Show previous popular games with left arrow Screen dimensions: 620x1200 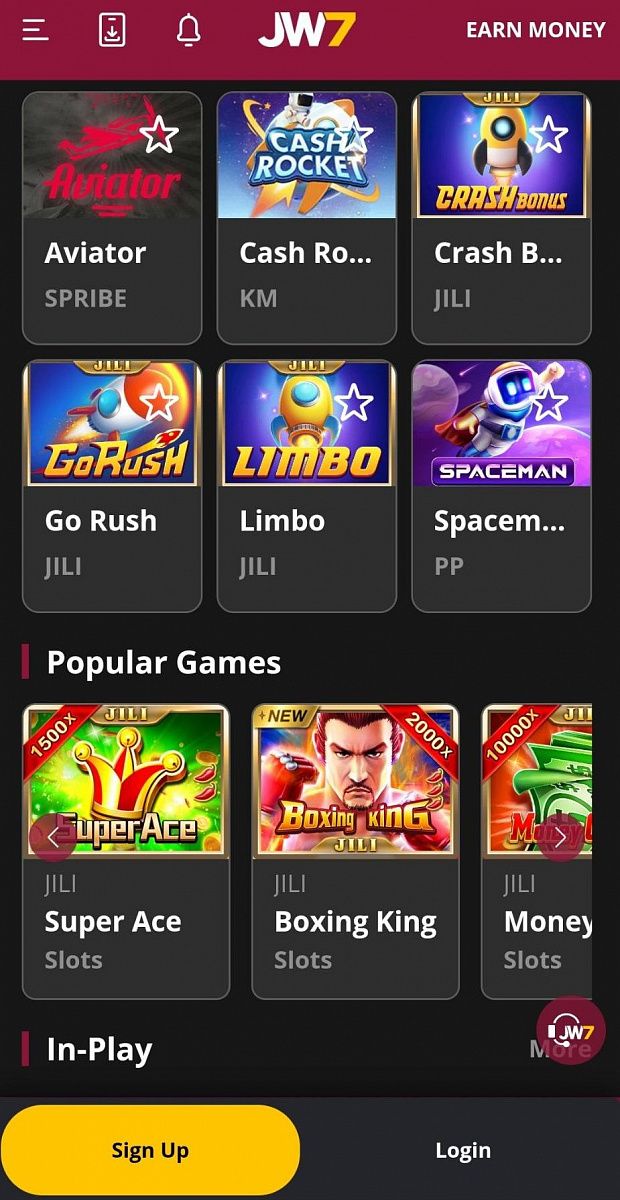pos(53,837)
